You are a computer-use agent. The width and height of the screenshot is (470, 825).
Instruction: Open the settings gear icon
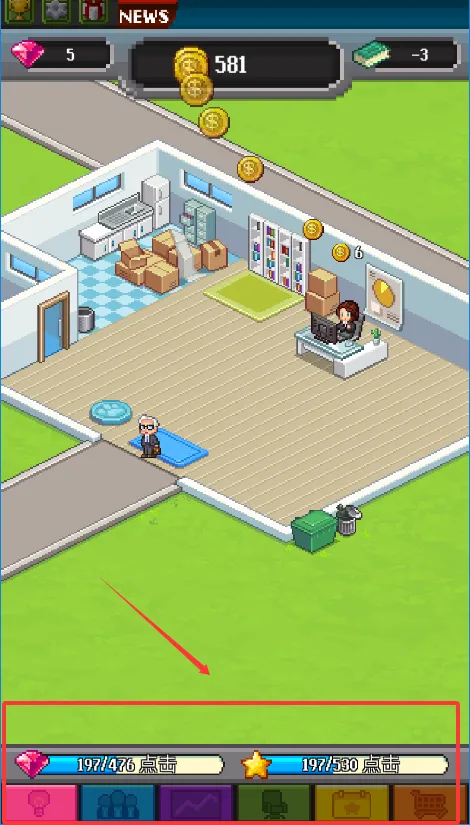click(x=56, y=11)
